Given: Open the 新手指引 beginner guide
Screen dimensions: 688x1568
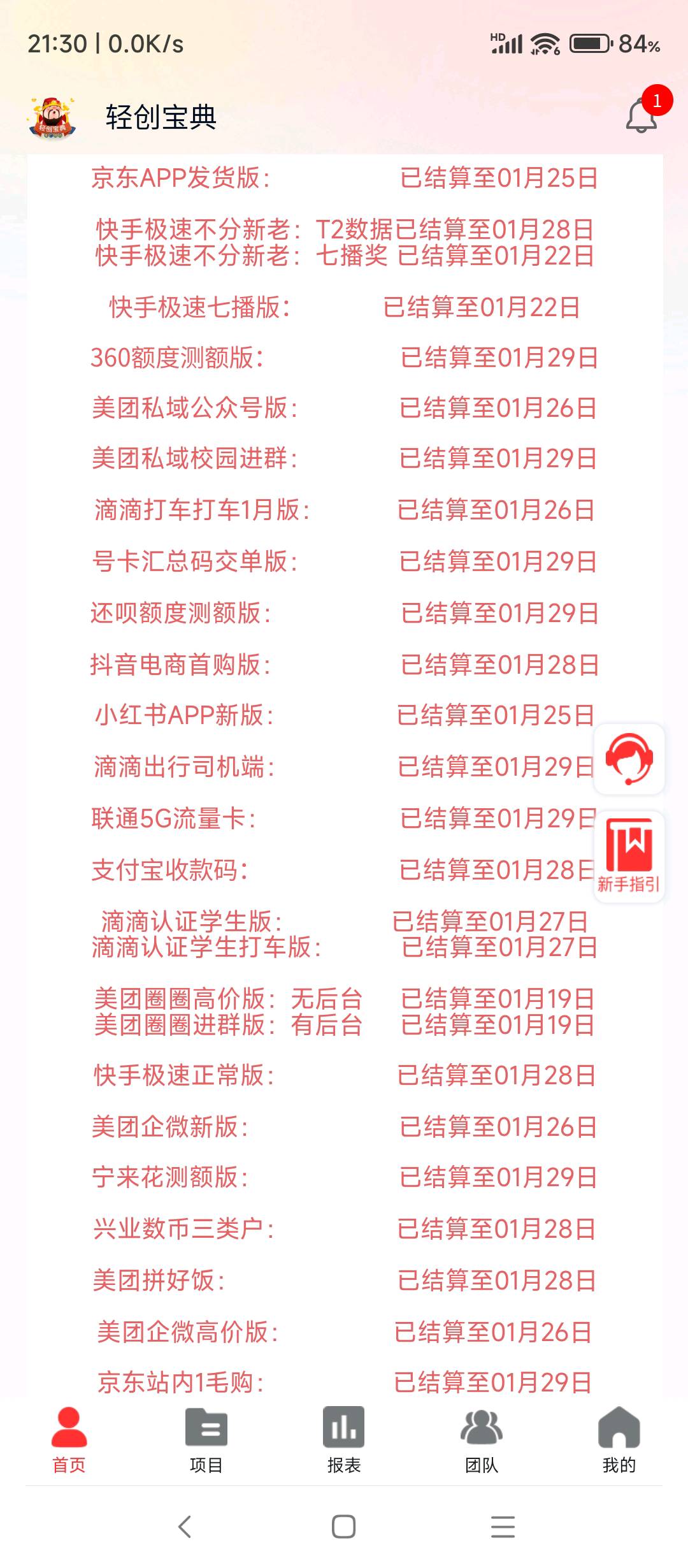Looking at the screenshot, I should click(629, 856).
